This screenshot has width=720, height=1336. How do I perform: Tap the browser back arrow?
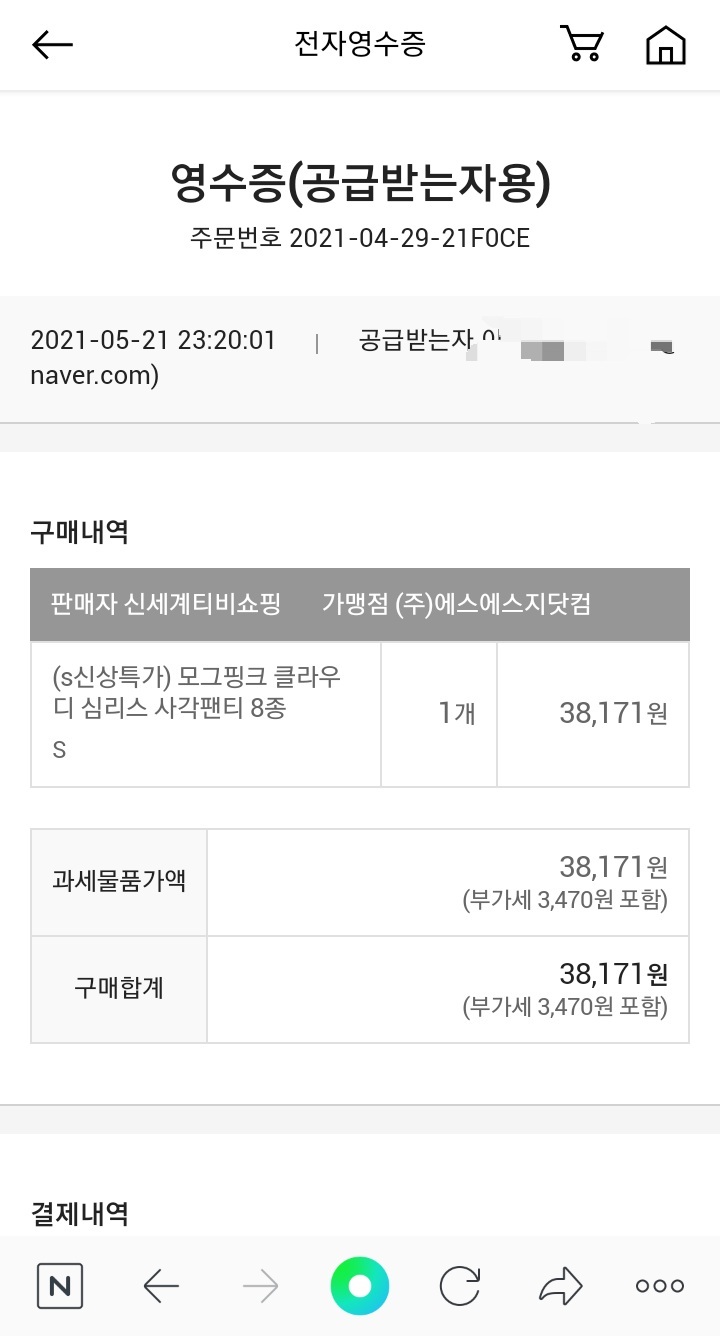tap(161, 1287)
